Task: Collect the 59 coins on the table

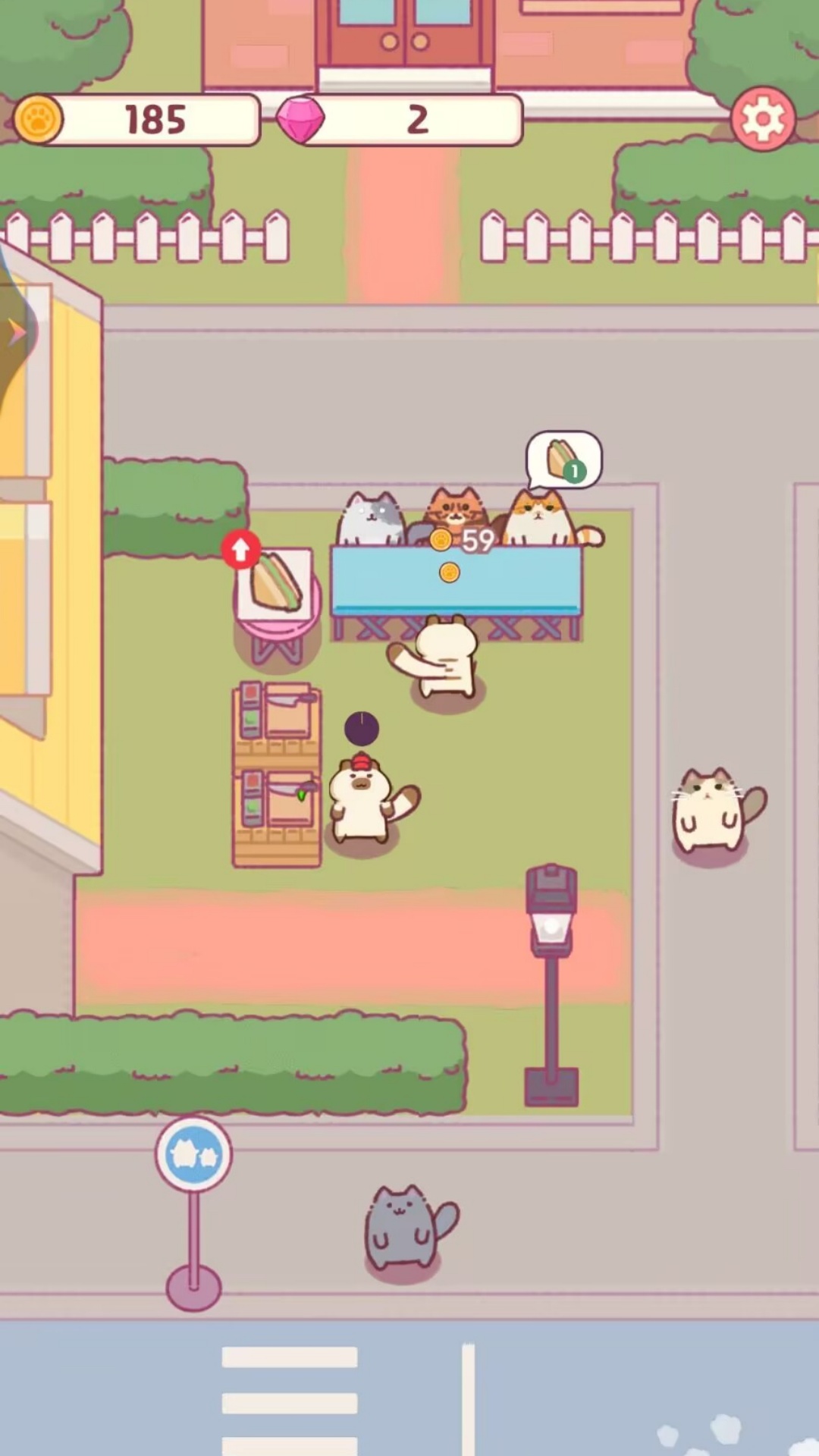Action: pyautogui.click(x=463, y=541)
